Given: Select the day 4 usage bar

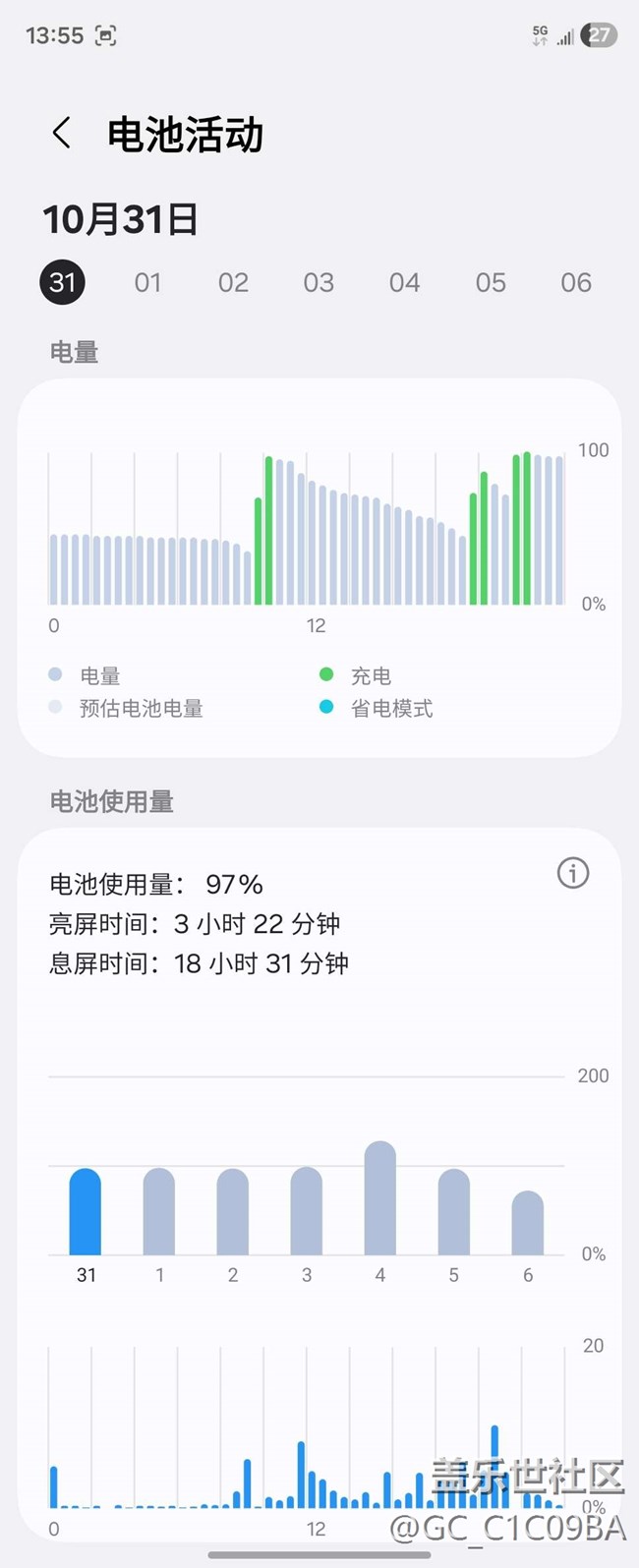Looking at the screenshot, I should point(380,1199).
